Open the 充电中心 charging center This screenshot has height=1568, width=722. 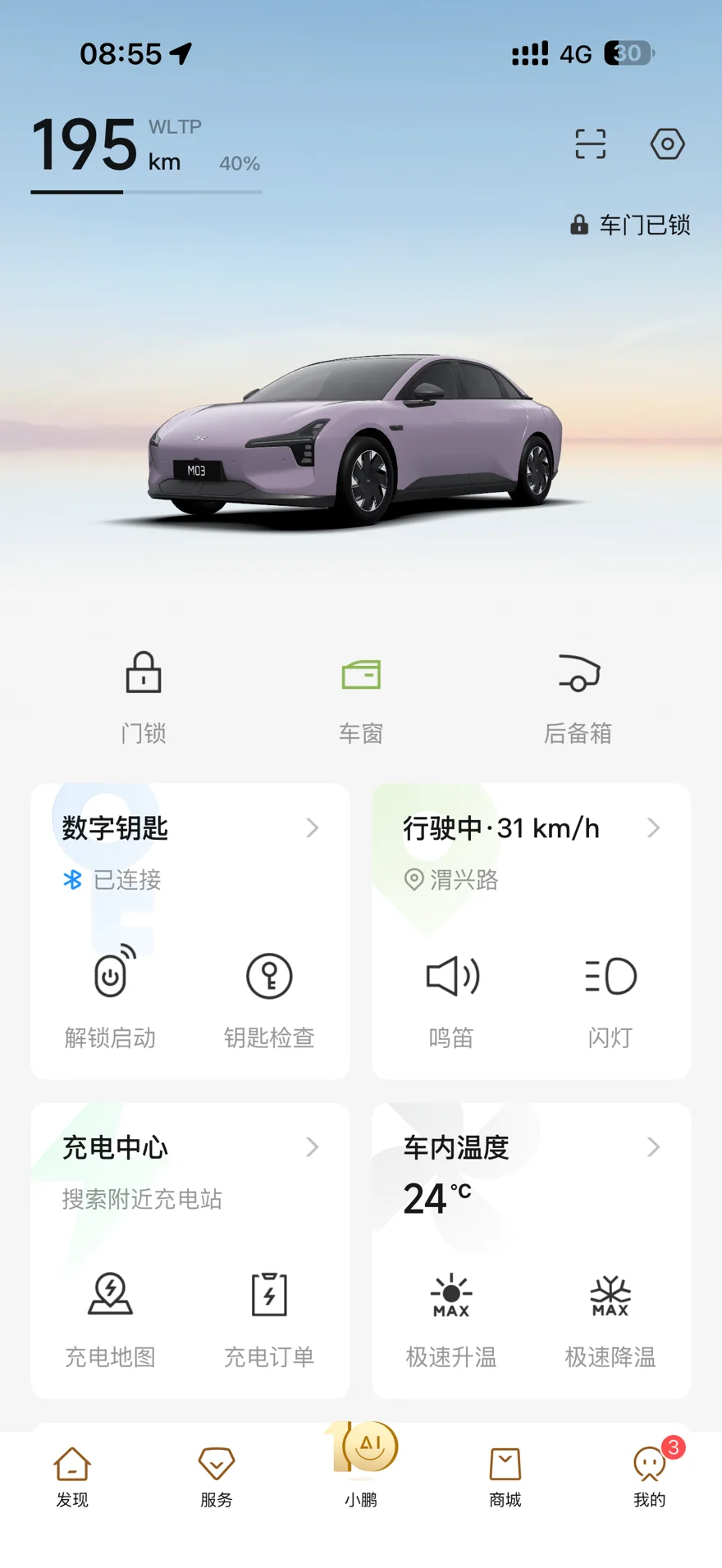coord(190,1147)
